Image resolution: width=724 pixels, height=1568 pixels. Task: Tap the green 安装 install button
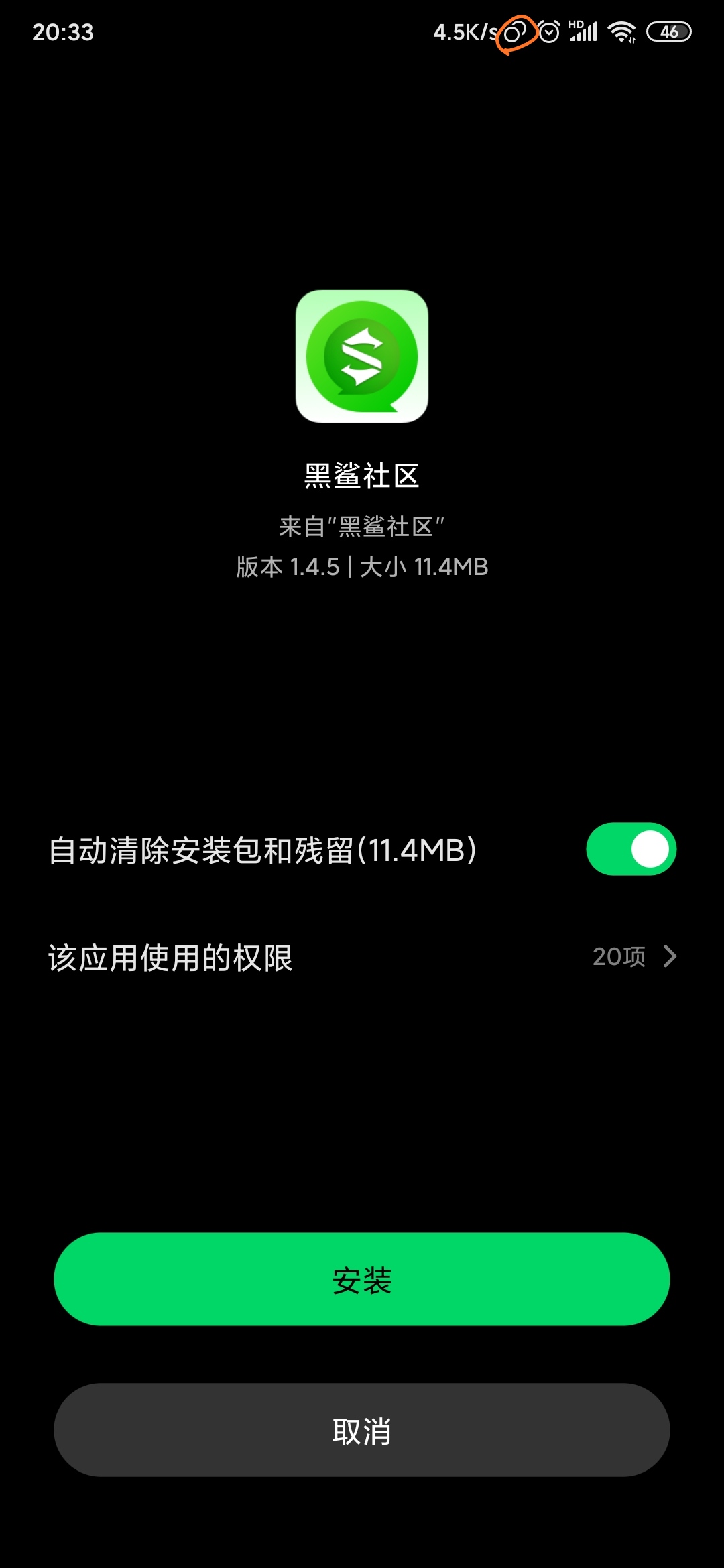[x=362, y=1279]
